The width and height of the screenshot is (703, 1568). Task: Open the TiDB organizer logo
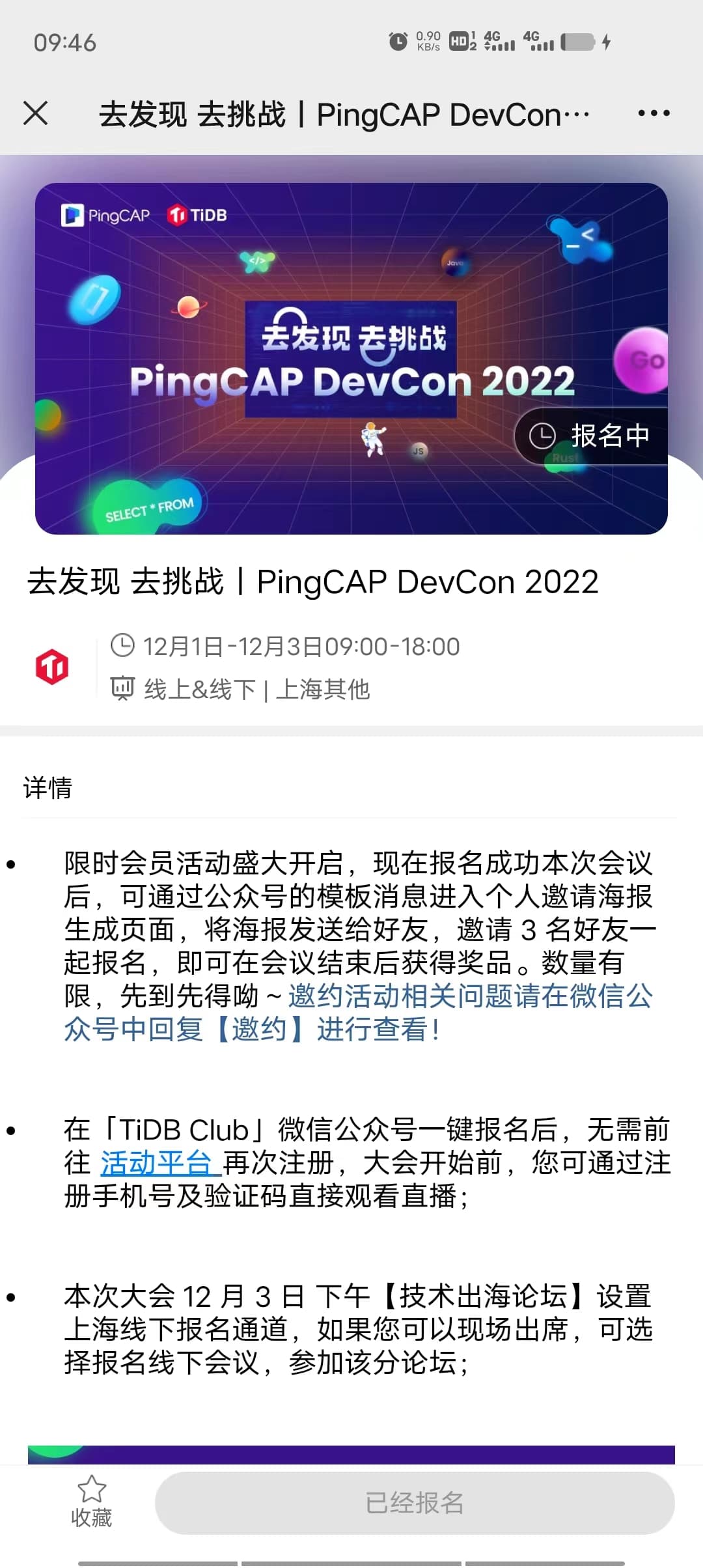click(x=52, y=666)
